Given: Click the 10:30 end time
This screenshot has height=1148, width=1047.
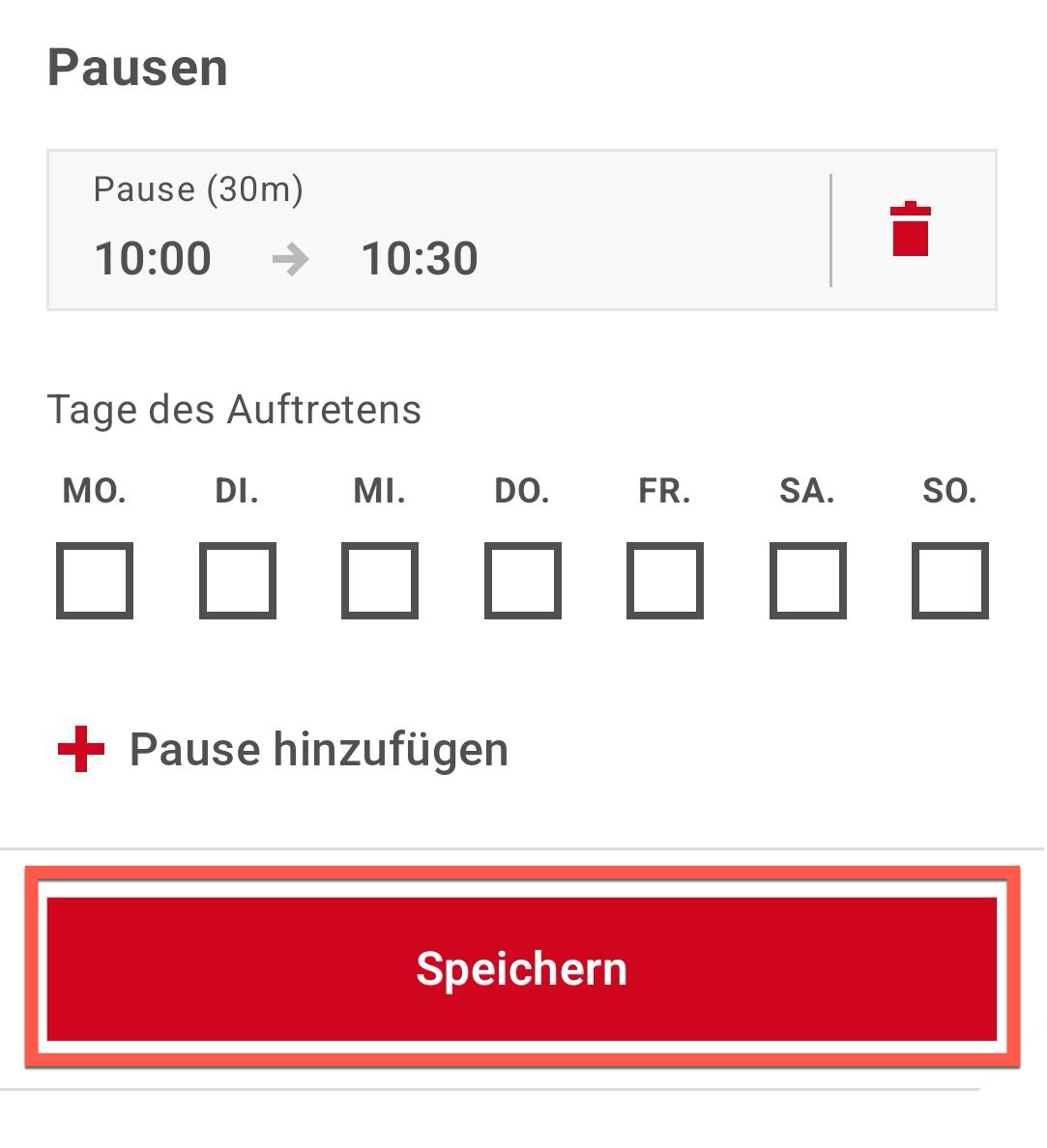Looking at the screenshot, I should [x=421, y=257].
